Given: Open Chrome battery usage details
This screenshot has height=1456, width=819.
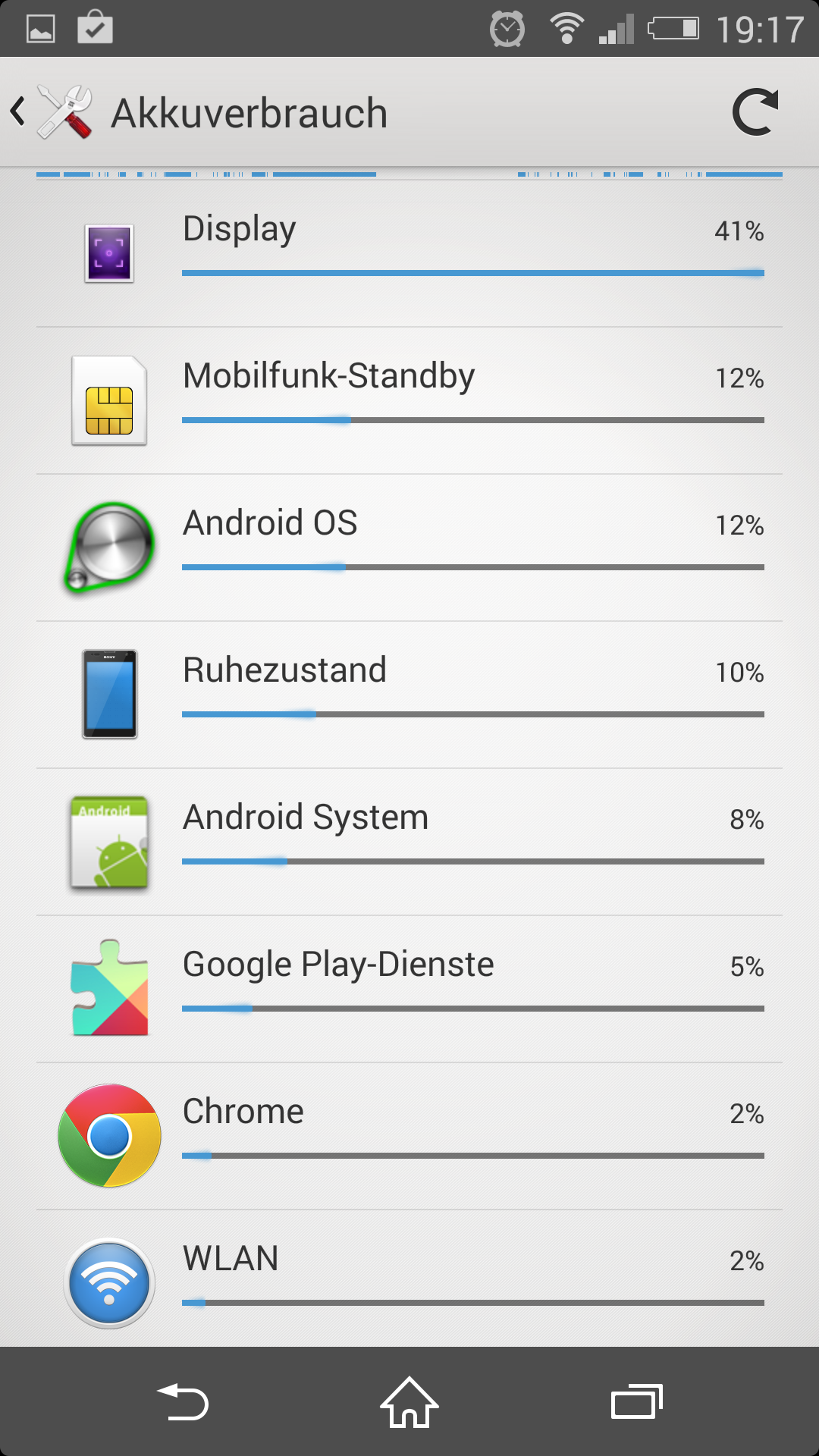Looking at the screenshot, I should (409, 1137).
